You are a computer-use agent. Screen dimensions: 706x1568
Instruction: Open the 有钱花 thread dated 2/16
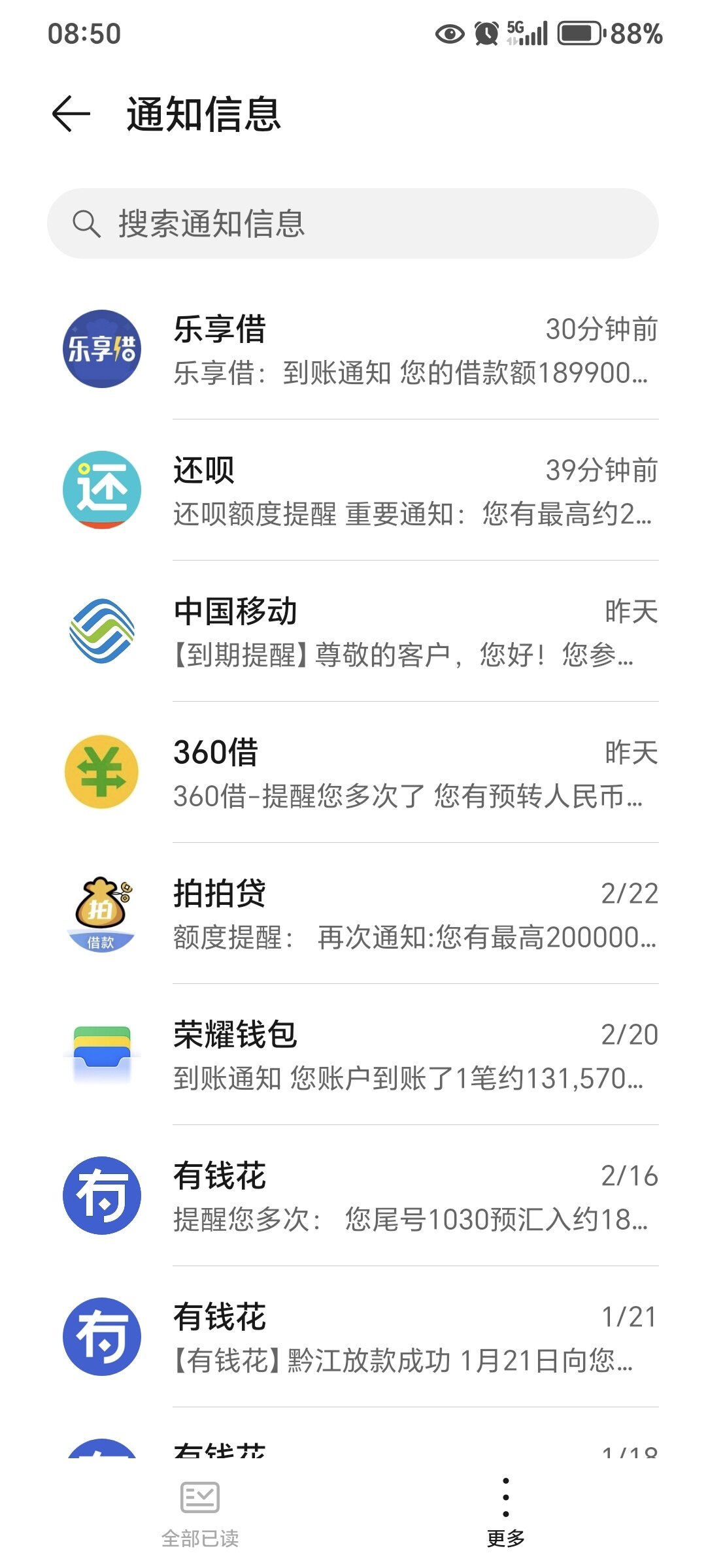(353, 1196)
